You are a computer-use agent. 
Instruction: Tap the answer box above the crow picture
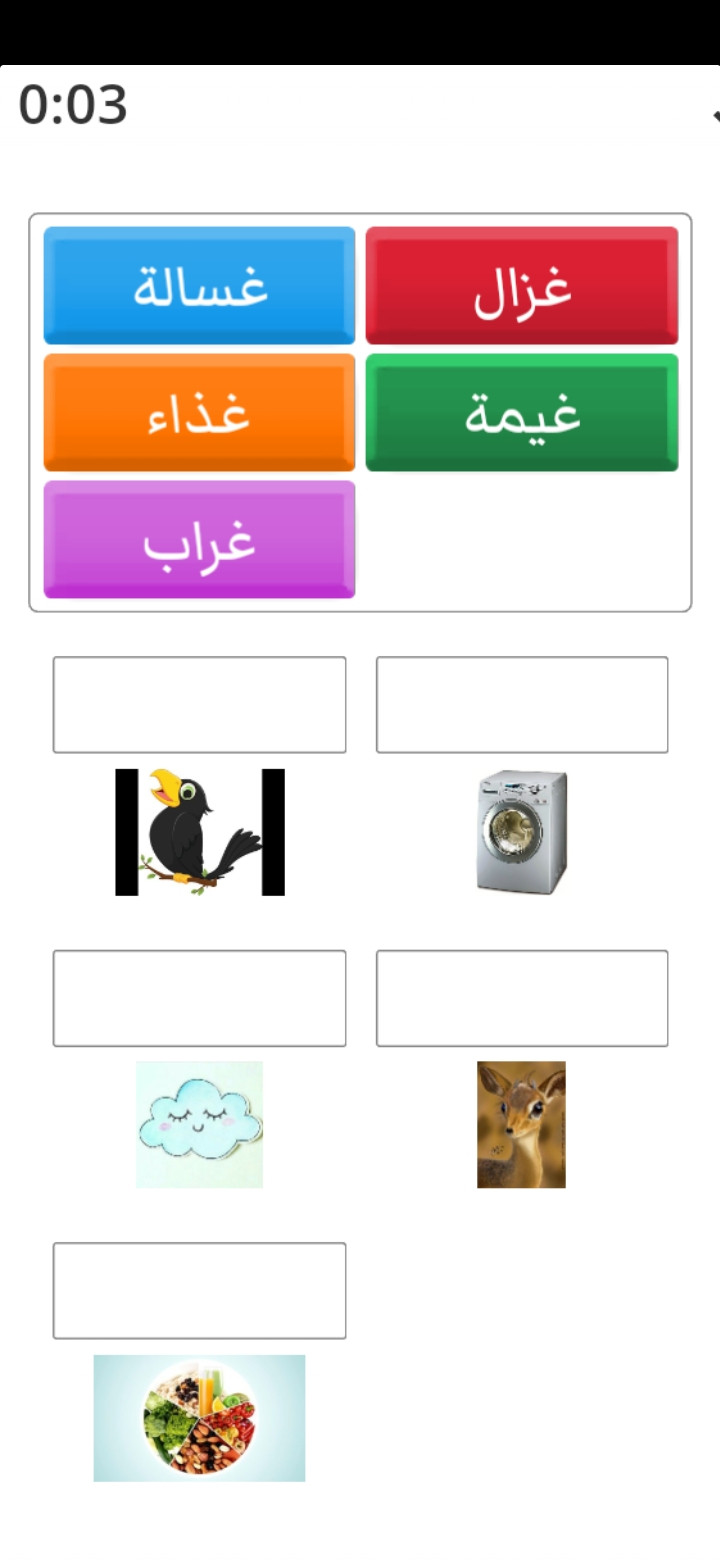[199, 705]
